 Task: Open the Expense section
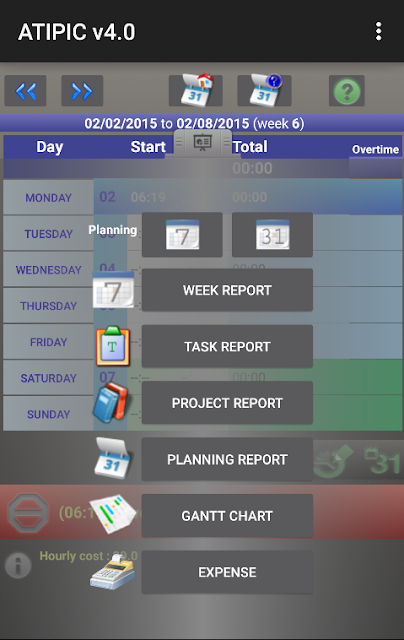[x=227, y=572]
